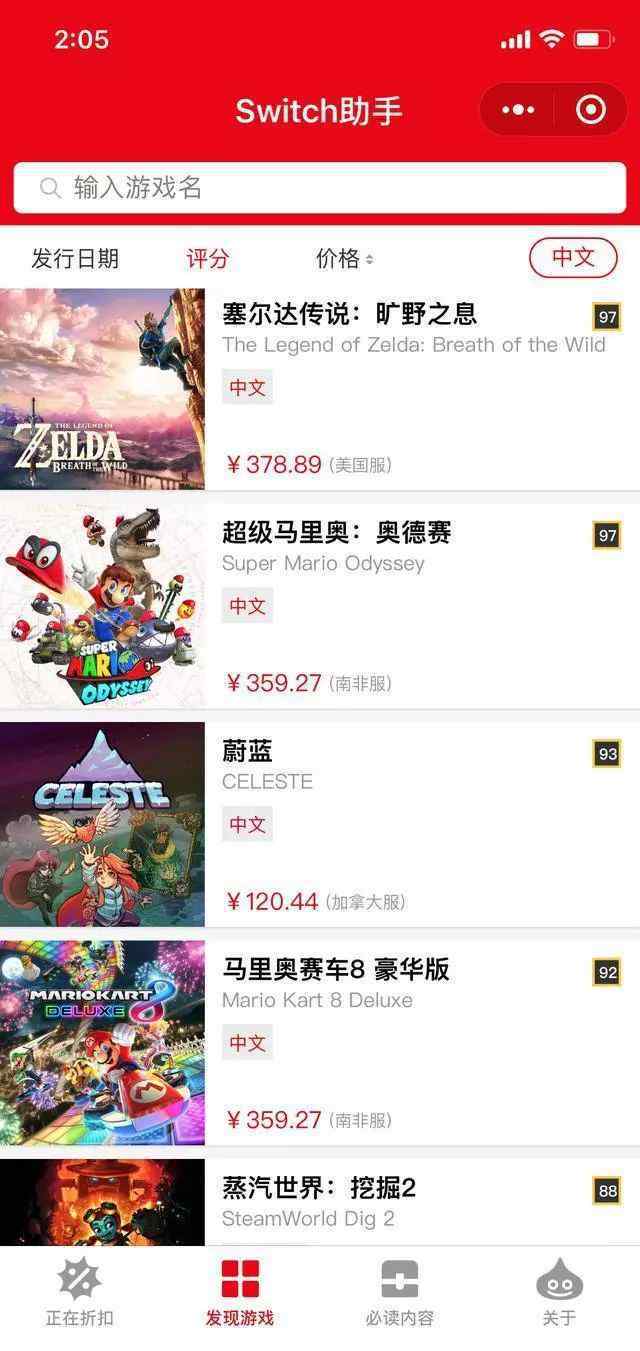Open the 关于 tab
The image size is (640, 1351).
pyautogui.click(x=560, y=1293)
